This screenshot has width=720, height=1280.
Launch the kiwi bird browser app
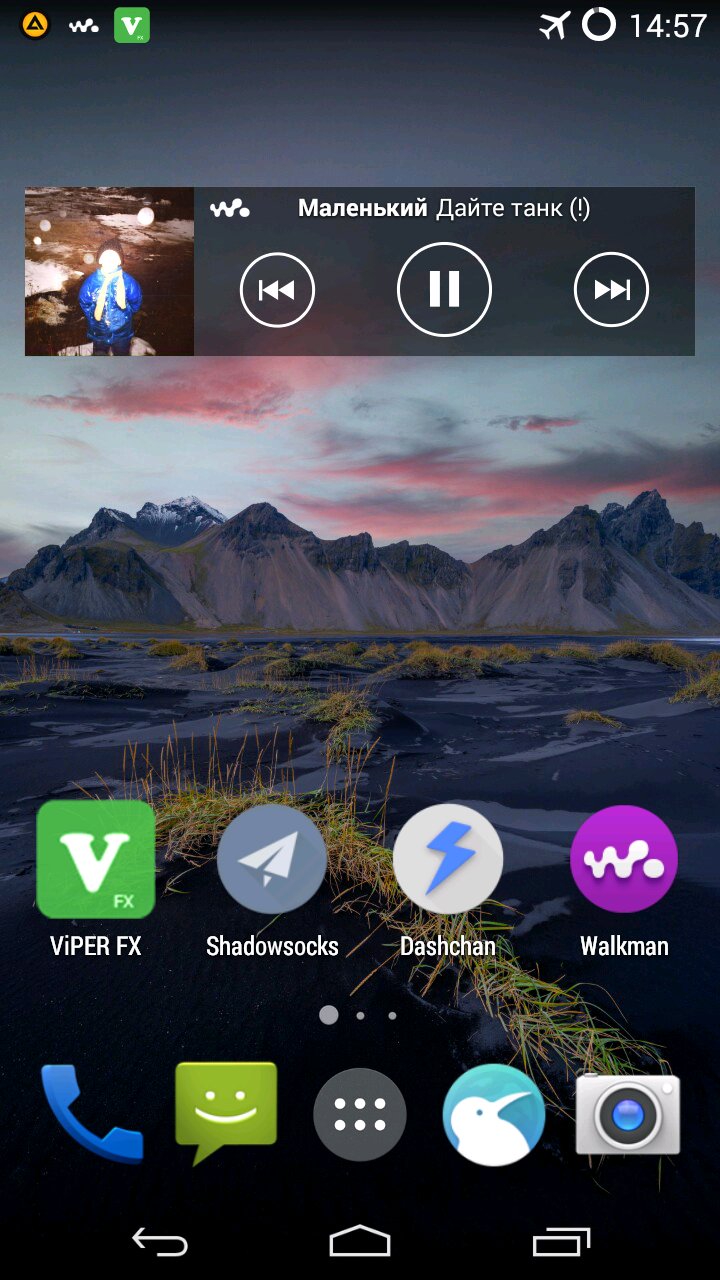click(494, 1114)
